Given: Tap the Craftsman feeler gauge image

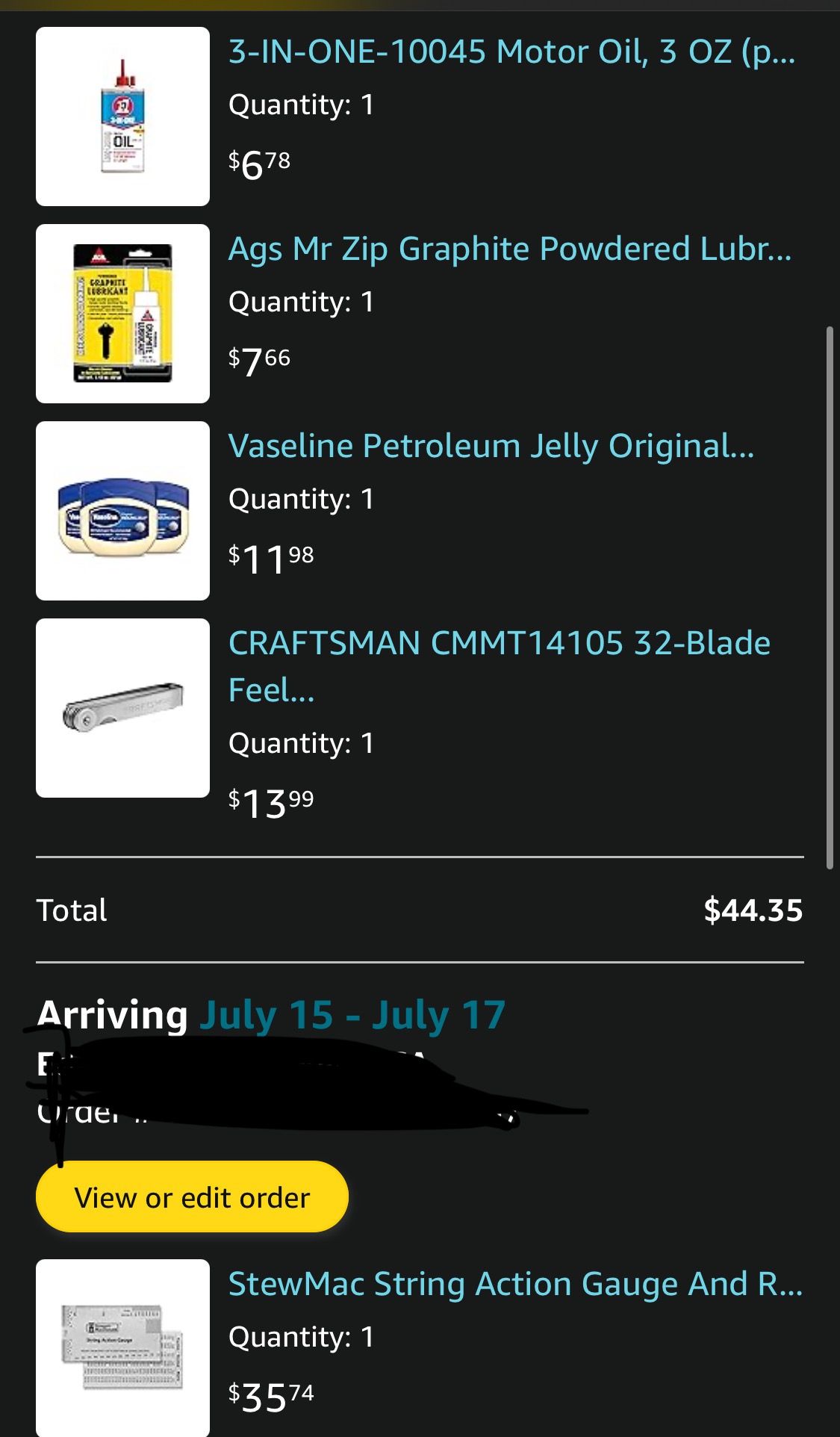Looking at the screenshot, I should (x=122, y=708).
